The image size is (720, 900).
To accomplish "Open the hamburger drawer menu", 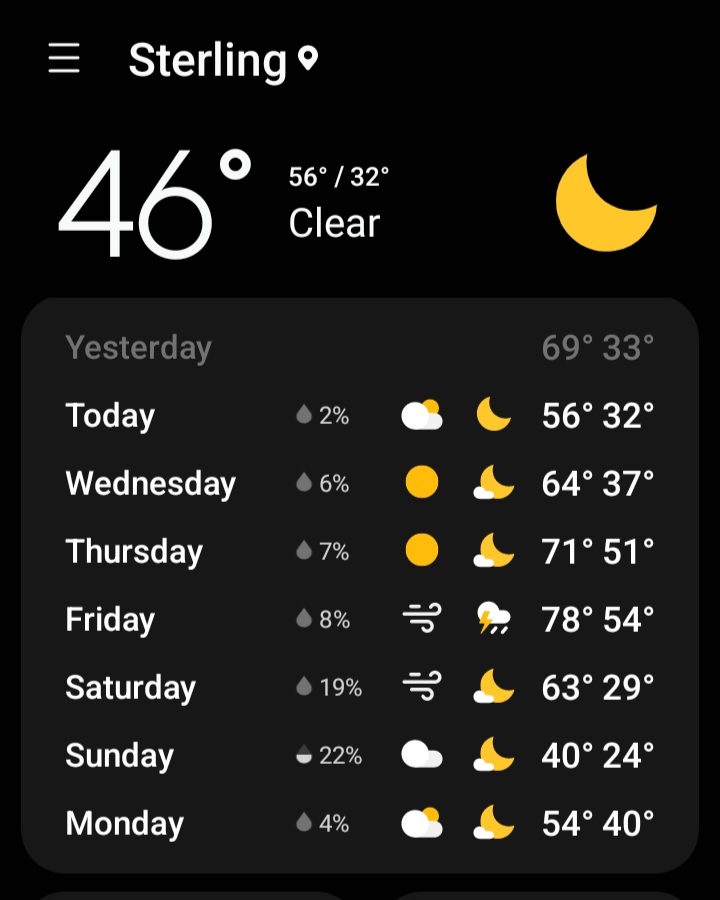I will pyautogui.click(x=64, y=59).
